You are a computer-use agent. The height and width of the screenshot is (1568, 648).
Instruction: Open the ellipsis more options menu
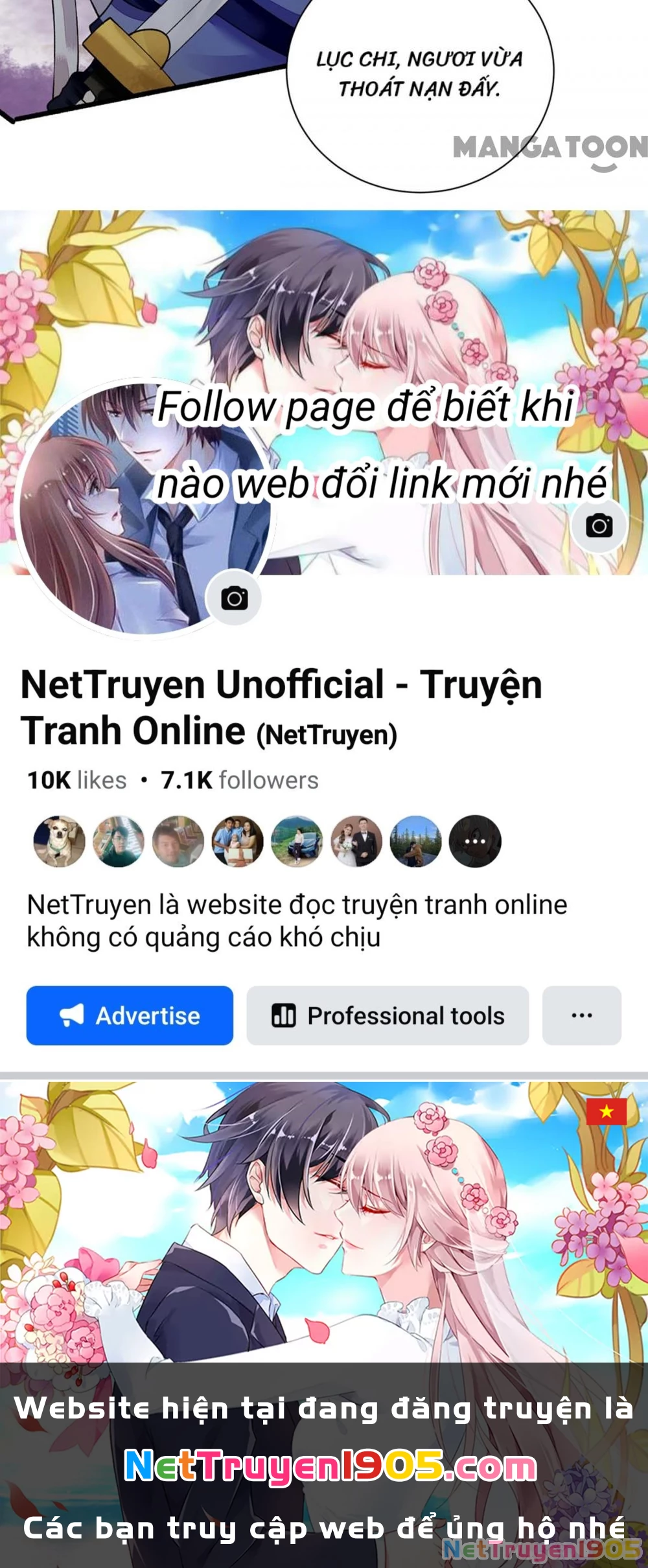point(582,1016)
